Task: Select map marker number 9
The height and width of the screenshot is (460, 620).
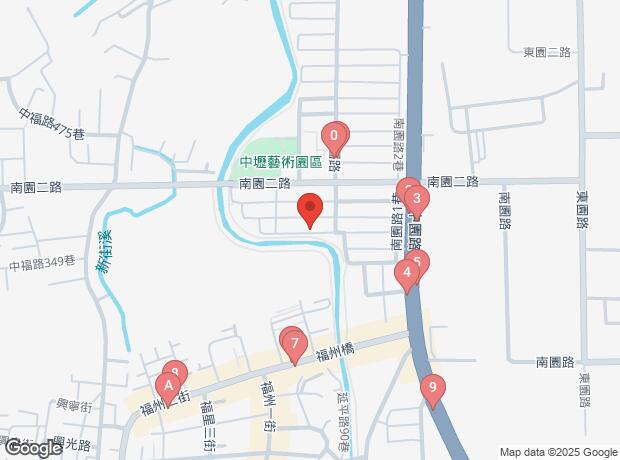Action: (432, 387)
